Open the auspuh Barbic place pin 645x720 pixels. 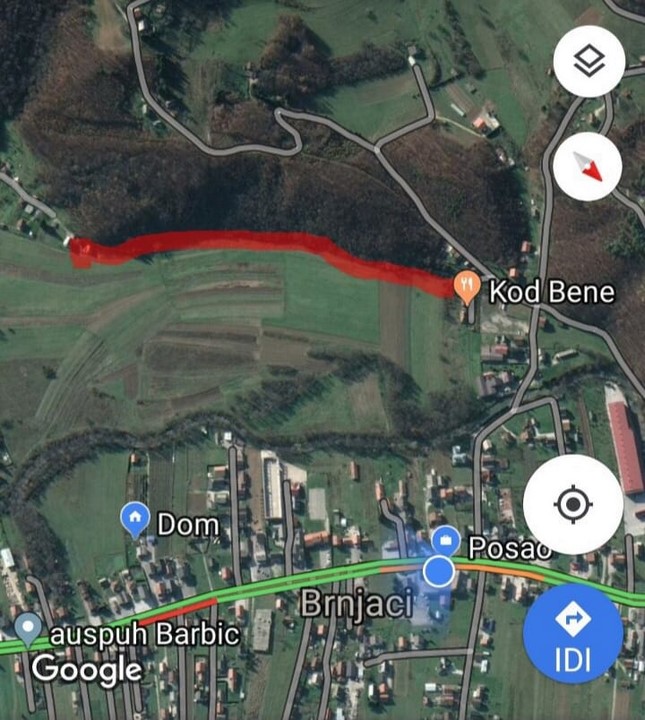click(x=28, y=629)
